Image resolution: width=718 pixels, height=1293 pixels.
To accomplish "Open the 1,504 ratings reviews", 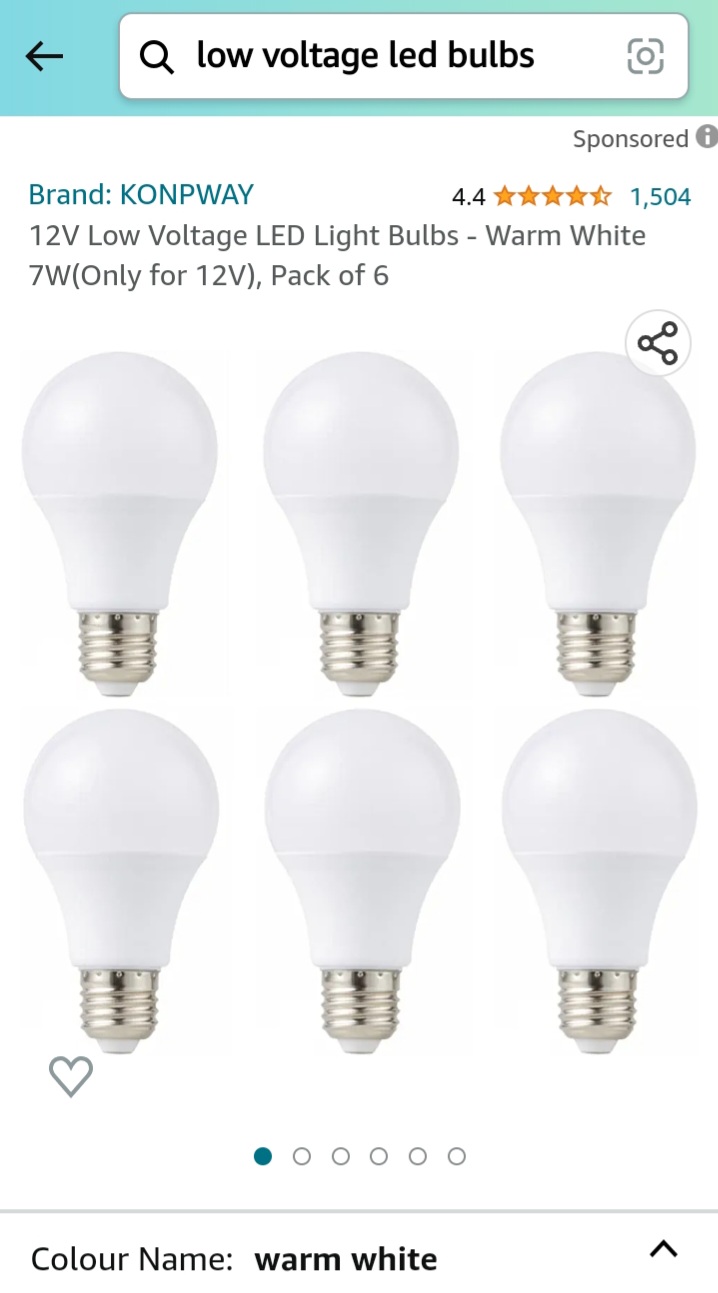I will (x=660, y=196).
